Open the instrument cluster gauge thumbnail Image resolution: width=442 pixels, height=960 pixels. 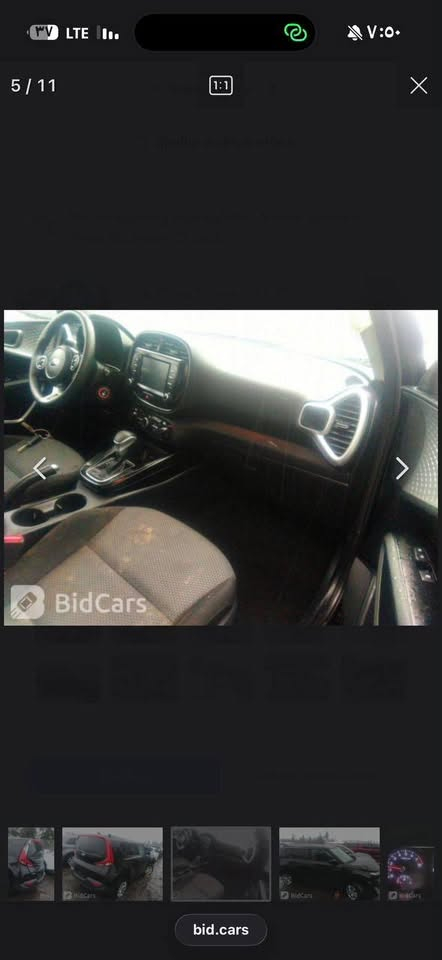pyautogui.click(x=411, y=864)
